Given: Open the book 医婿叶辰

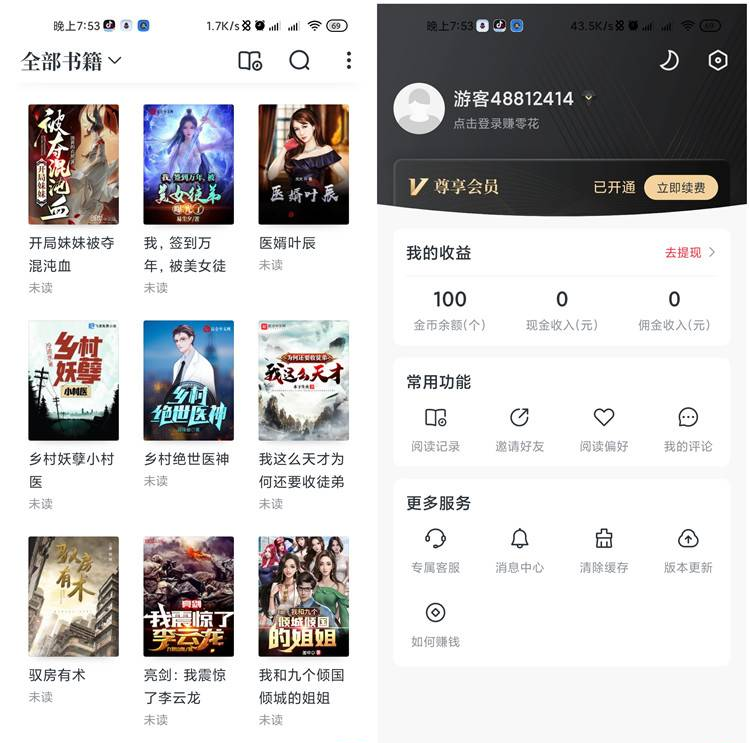Looking at the screenshot, I should point(303,164).
